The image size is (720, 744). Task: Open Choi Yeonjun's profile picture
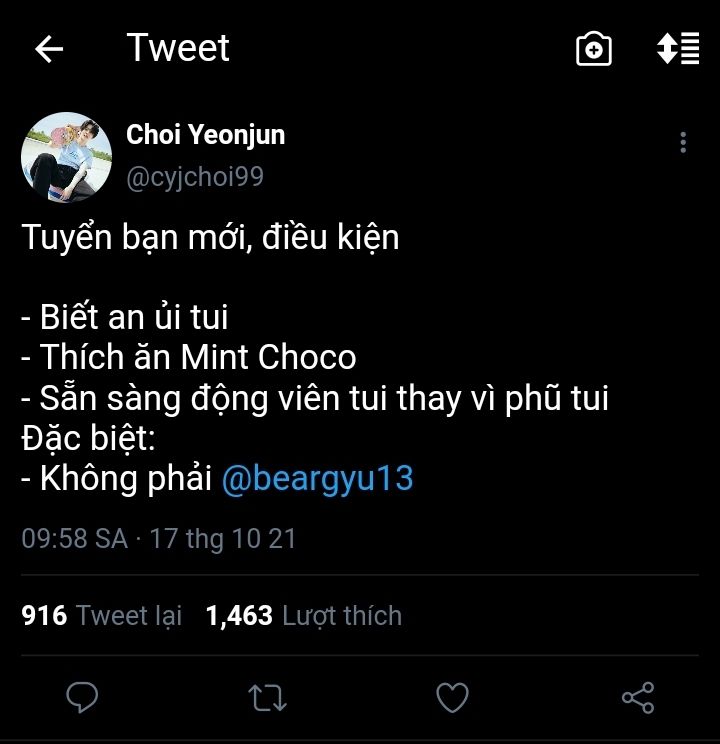(66, 157)
